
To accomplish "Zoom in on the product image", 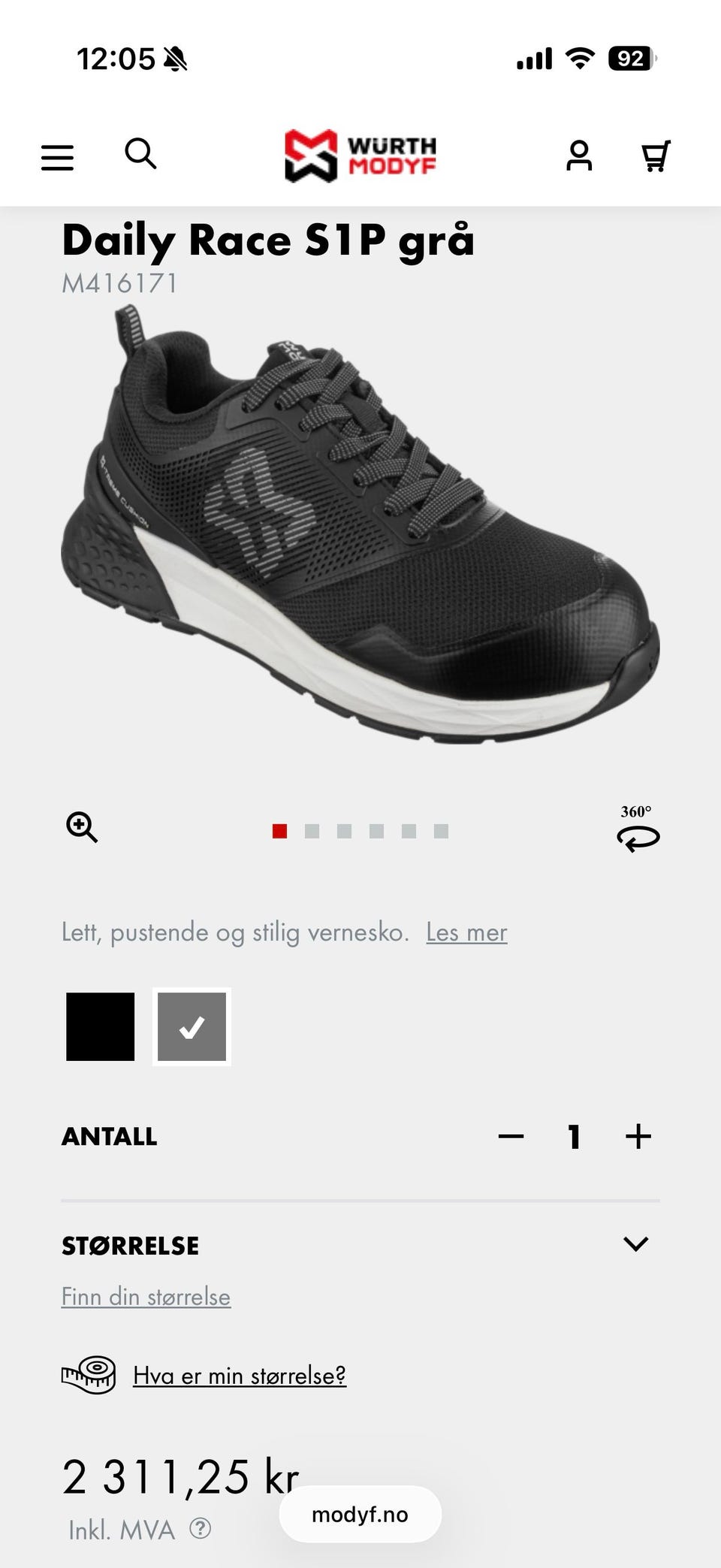I will pos(82,827).
